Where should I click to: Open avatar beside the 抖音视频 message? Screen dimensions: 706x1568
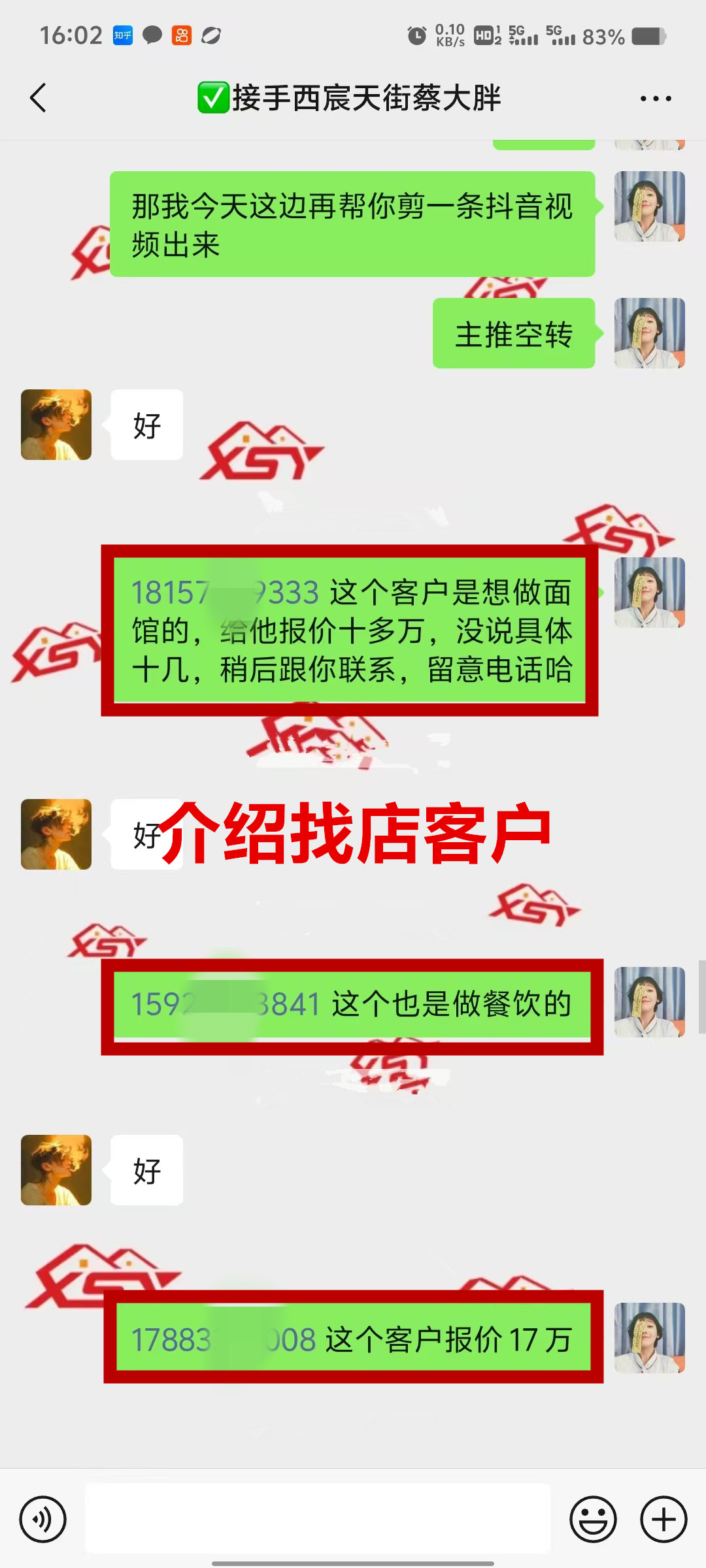tap(649, 206)
